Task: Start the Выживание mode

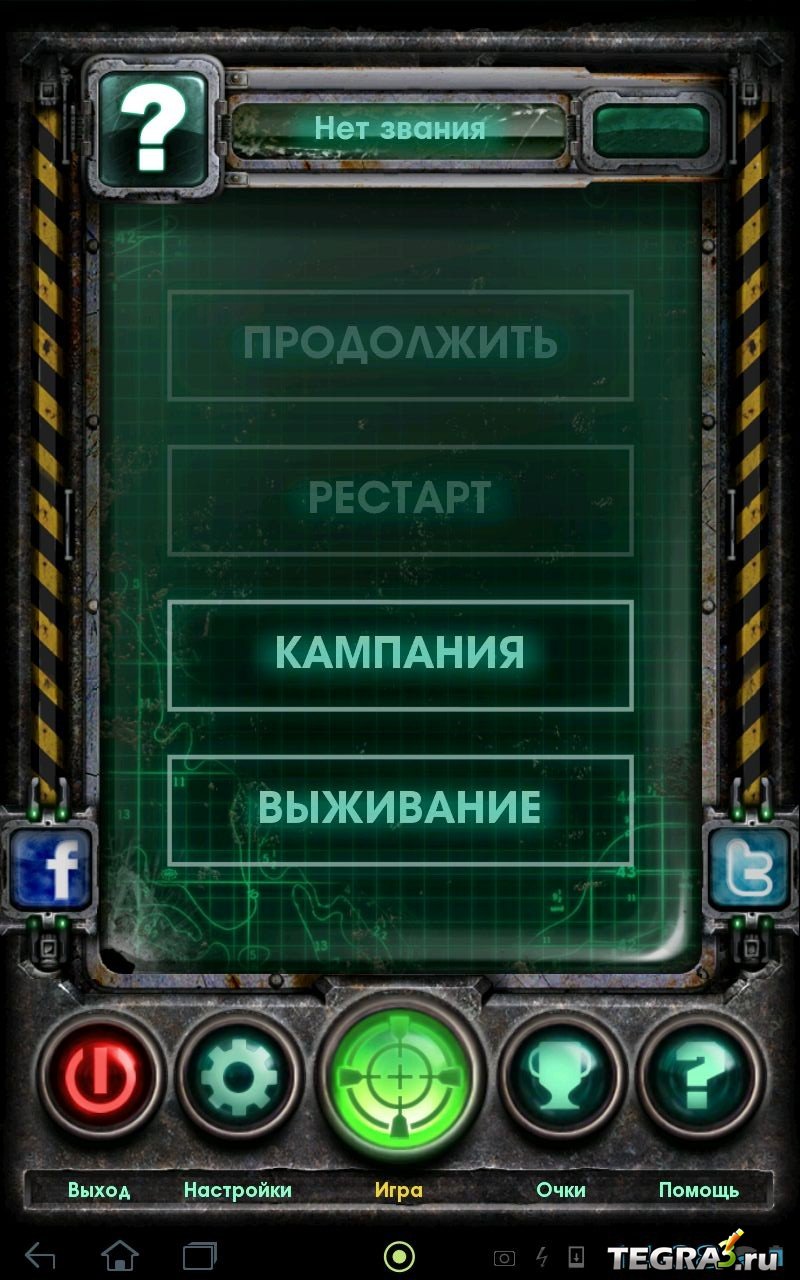Action: pyautogui.click(x=400, y=808)
